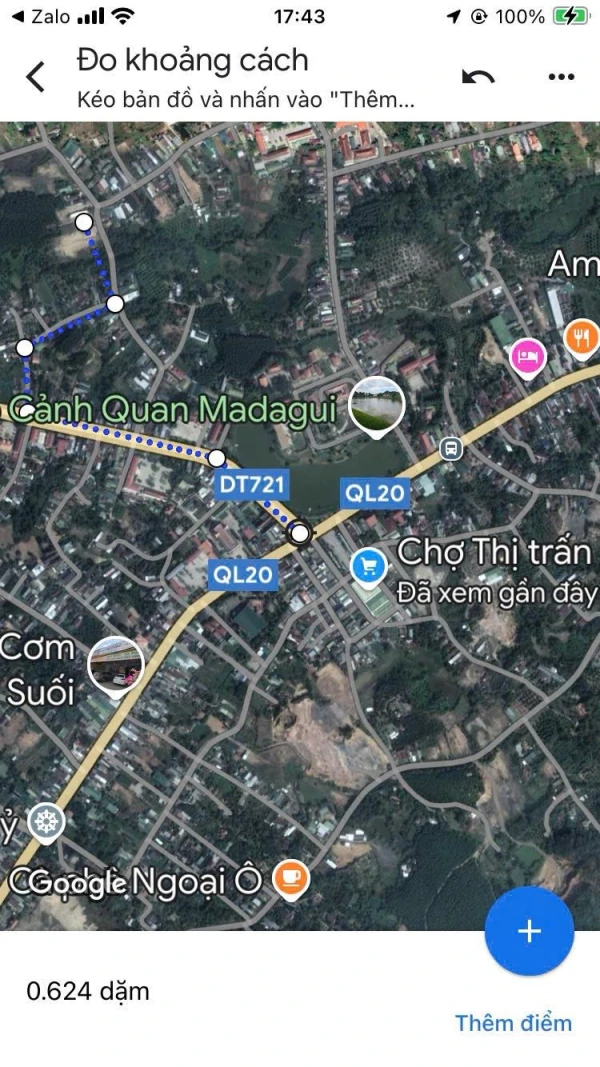The width and height of the screenshot is (600, 1067).
Task: Open Cơm Suối photo marker
Action: pyautogui.click(x=116, y=665)
